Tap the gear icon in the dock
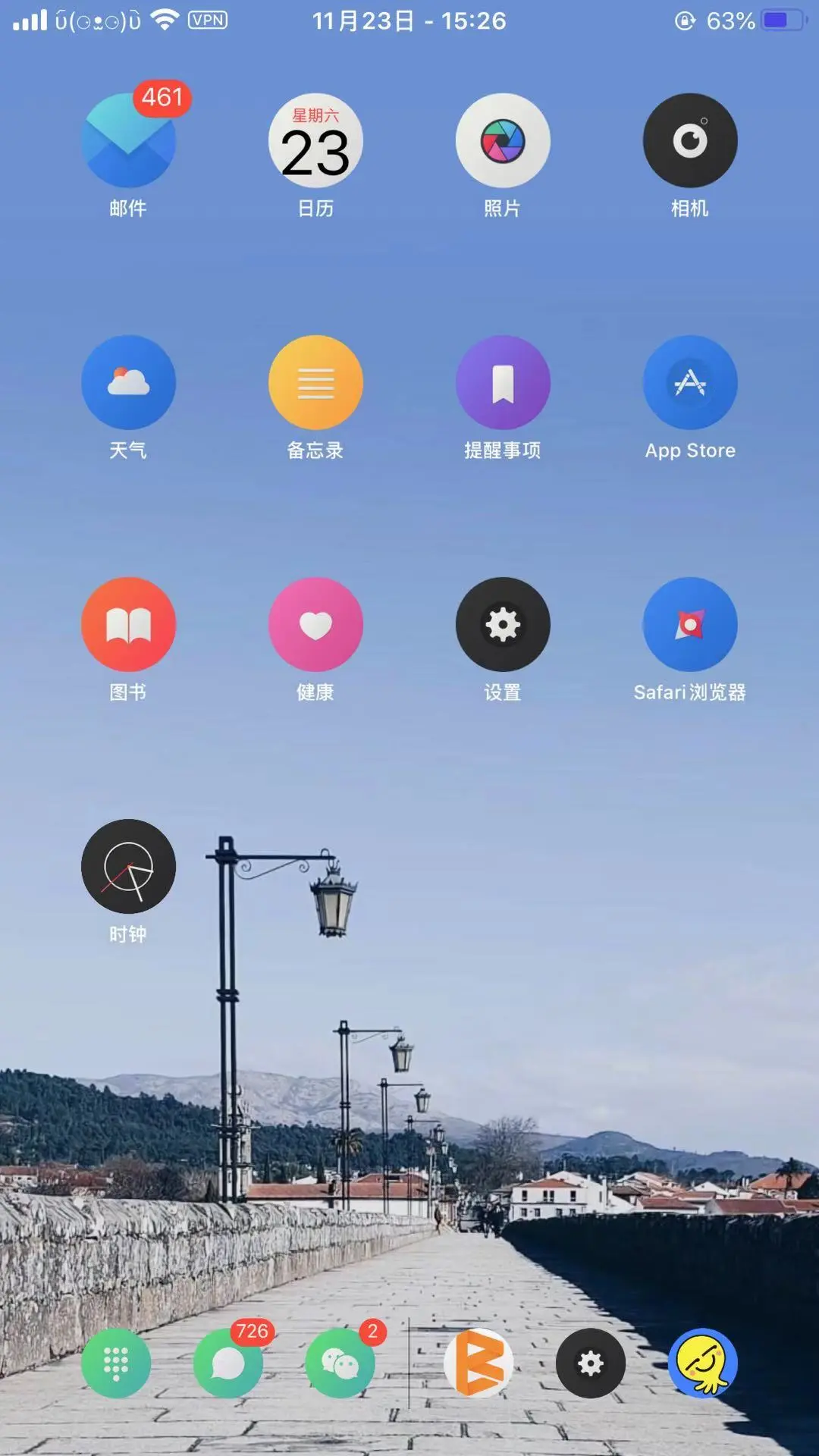Viewport: 819px width, 1456px height. pyautogui.click(x=591, y=1363)
